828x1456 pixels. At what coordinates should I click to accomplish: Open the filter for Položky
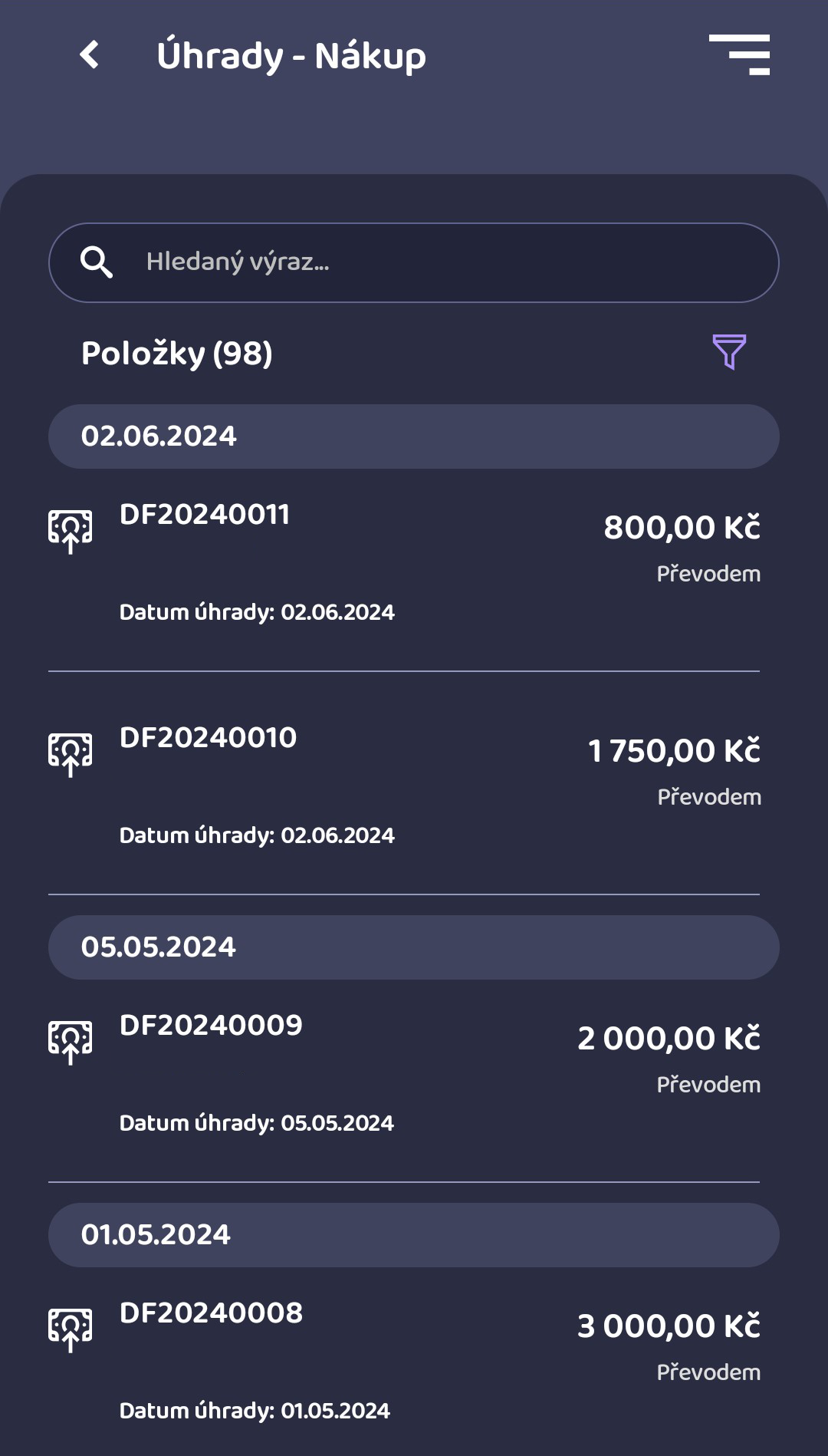click(x=729, y=352)
